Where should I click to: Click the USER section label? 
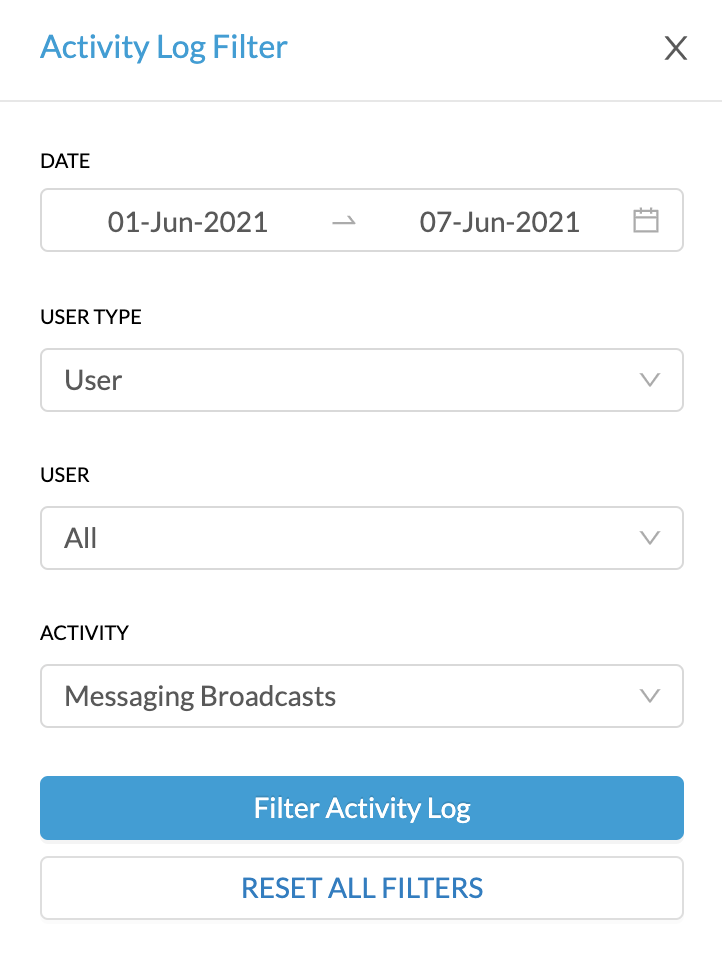(x=65, y=475)
